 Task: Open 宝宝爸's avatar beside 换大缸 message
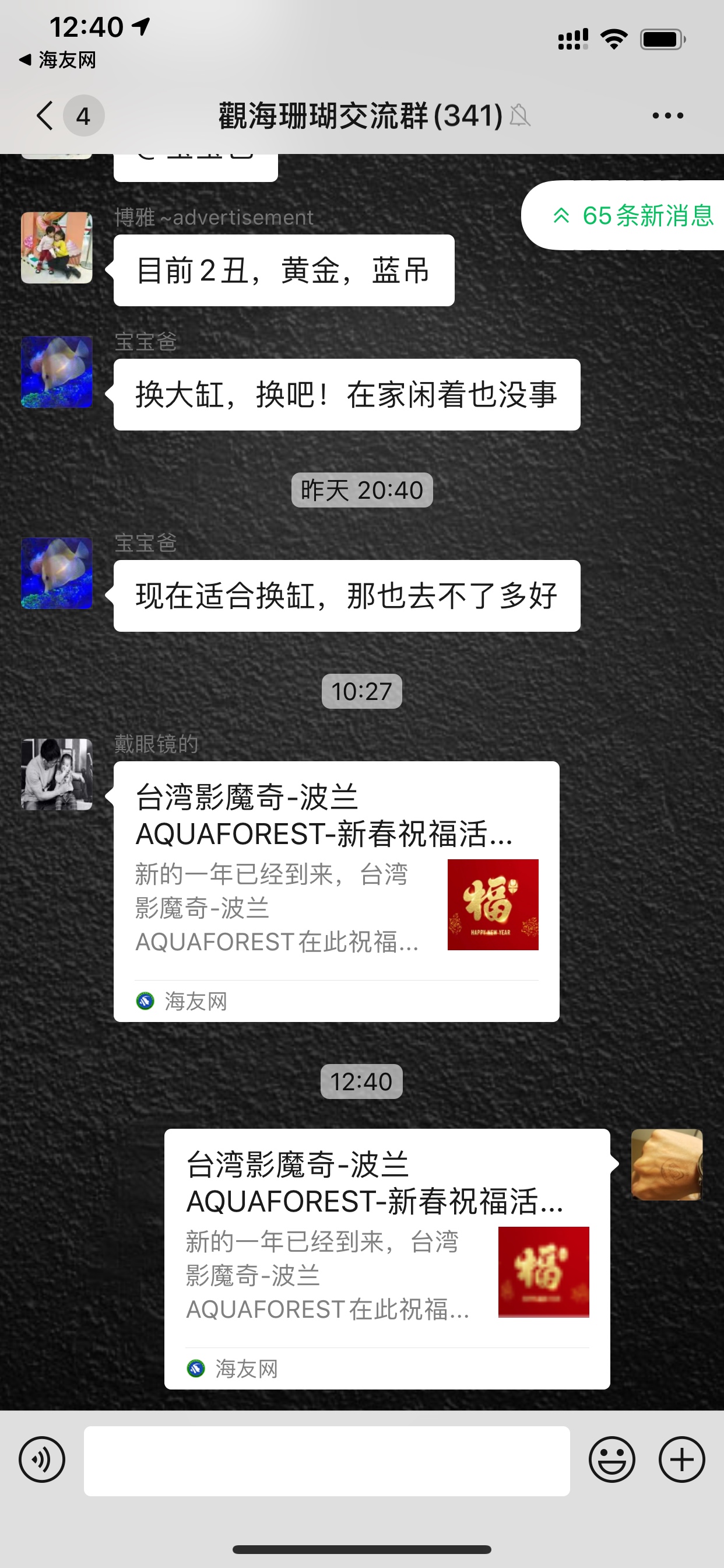(57, 372)
